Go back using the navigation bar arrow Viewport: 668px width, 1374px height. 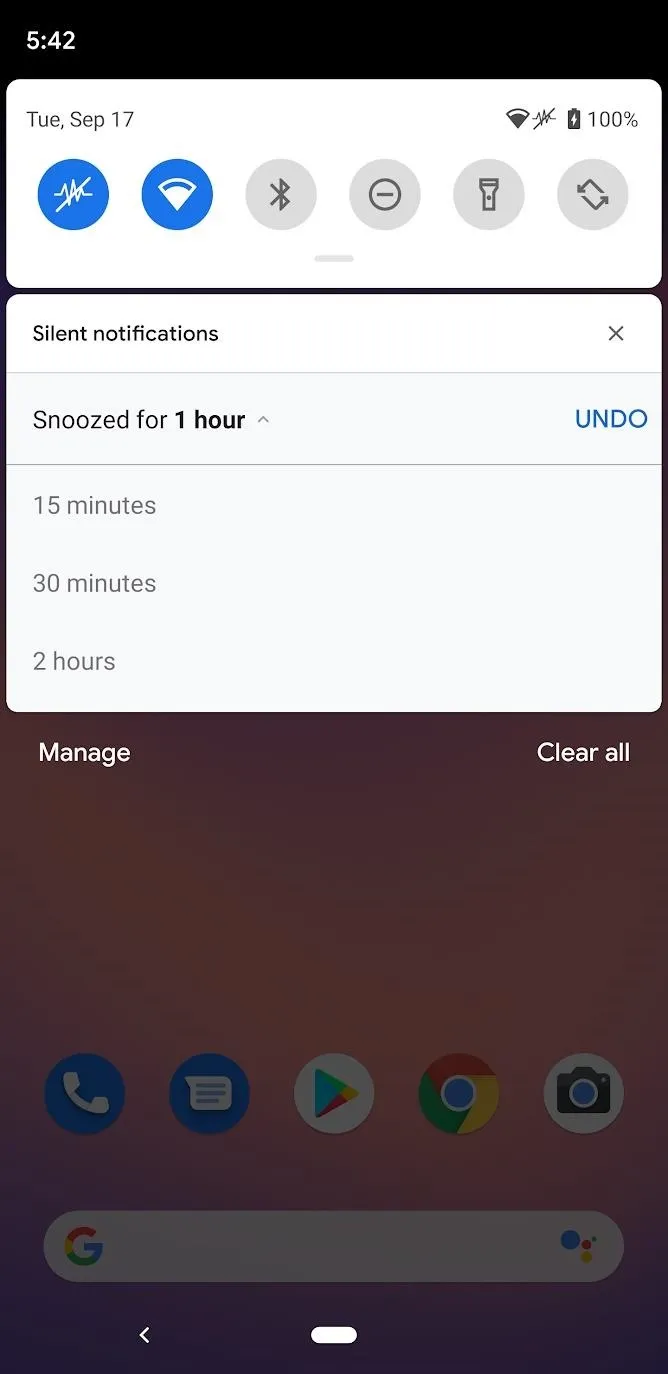[x=144, y=1335]
